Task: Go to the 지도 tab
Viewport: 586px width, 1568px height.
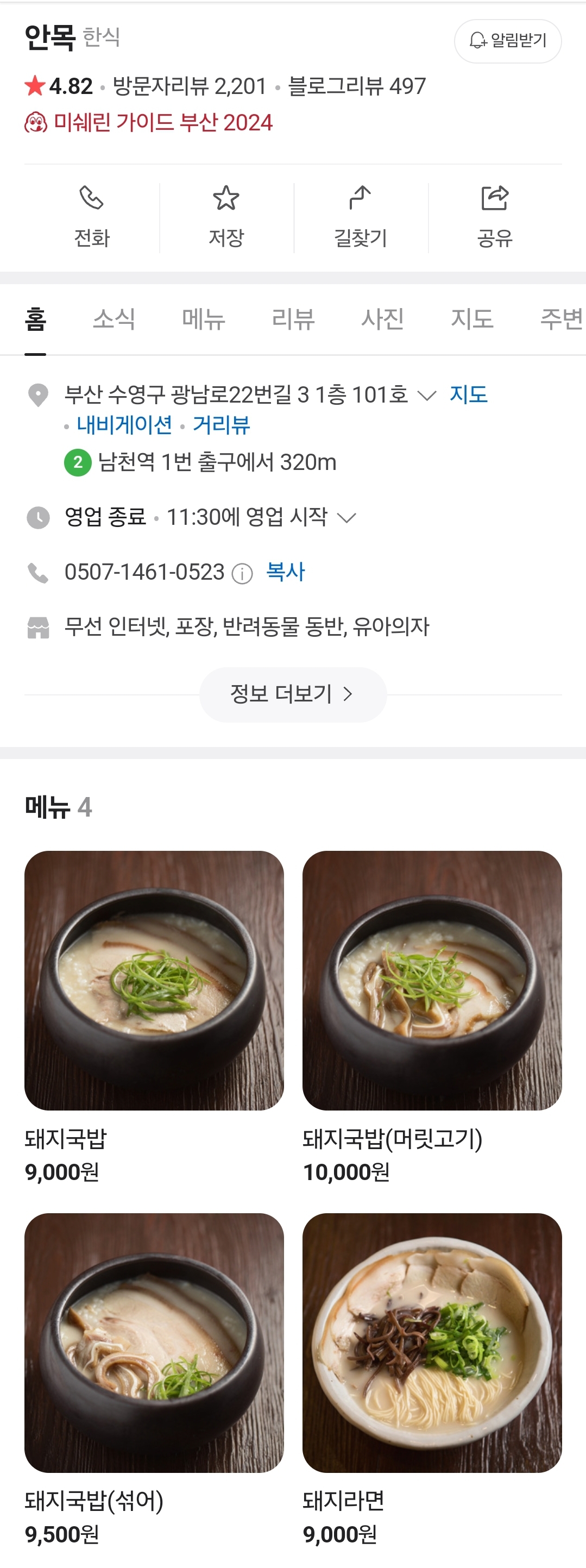Action: coord(471,319)
